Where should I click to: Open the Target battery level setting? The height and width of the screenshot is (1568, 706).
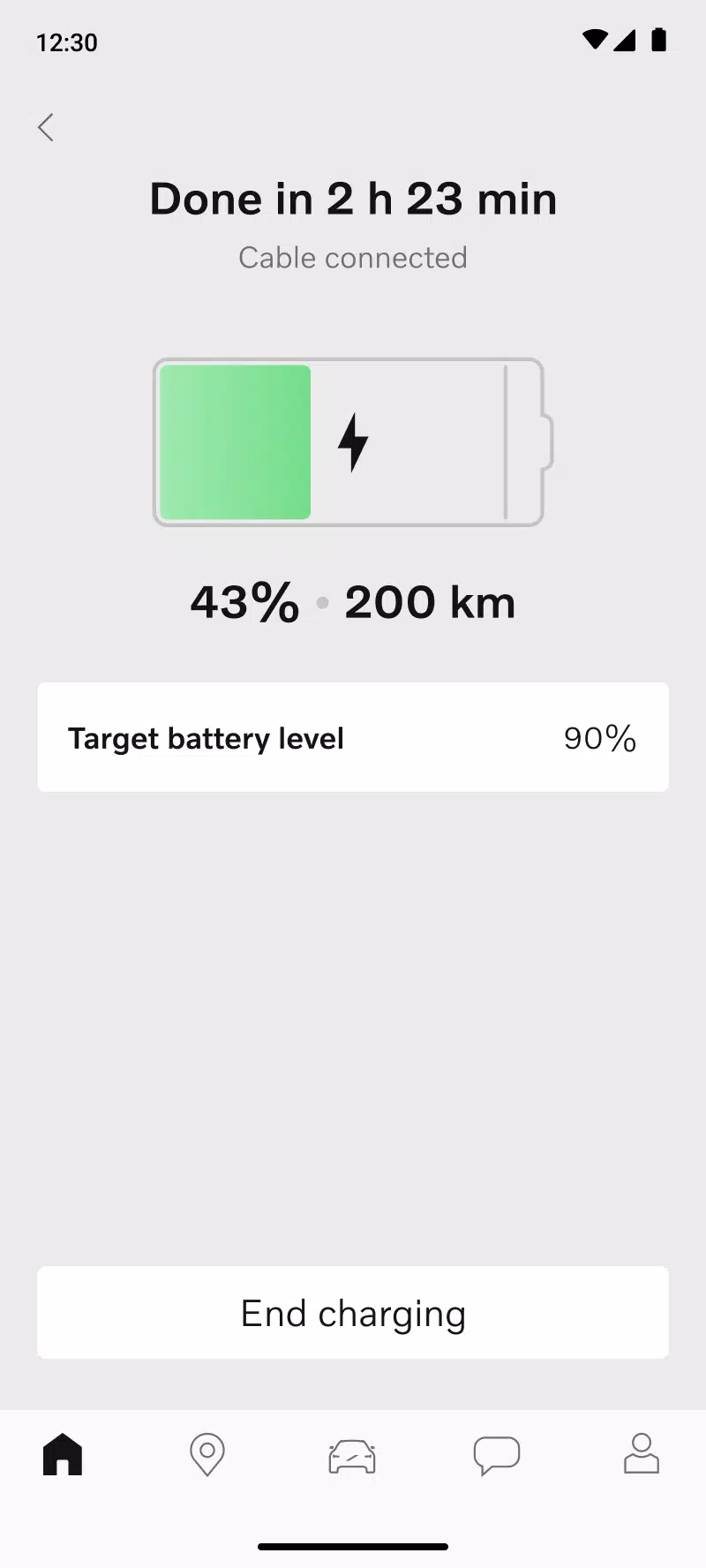tap(353, 737)
